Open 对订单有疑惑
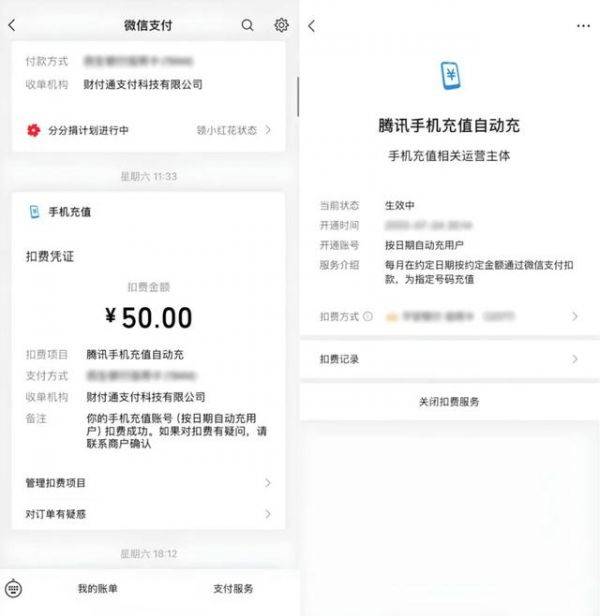Viewport: 600px width, 616px height. coord(148,514)
